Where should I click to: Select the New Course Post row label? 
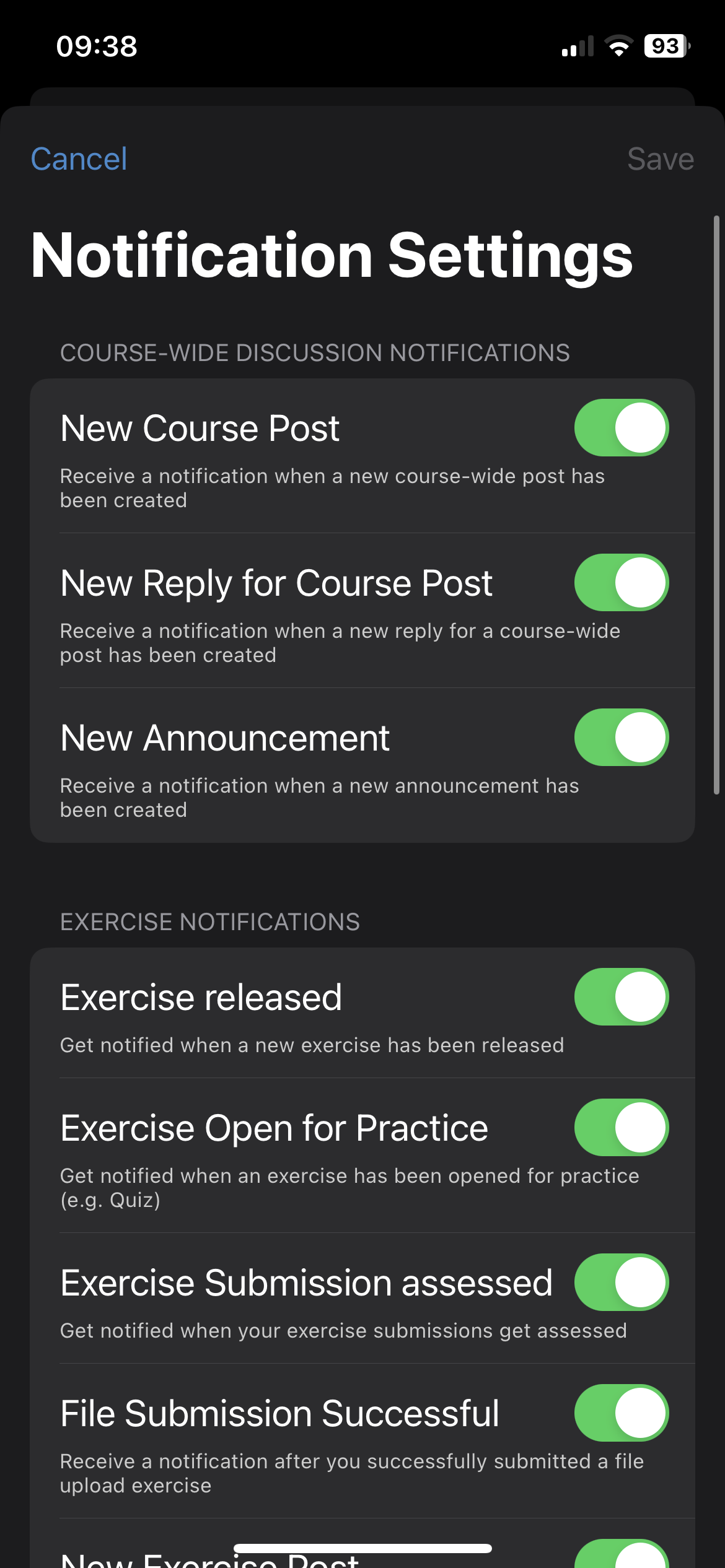200,427
